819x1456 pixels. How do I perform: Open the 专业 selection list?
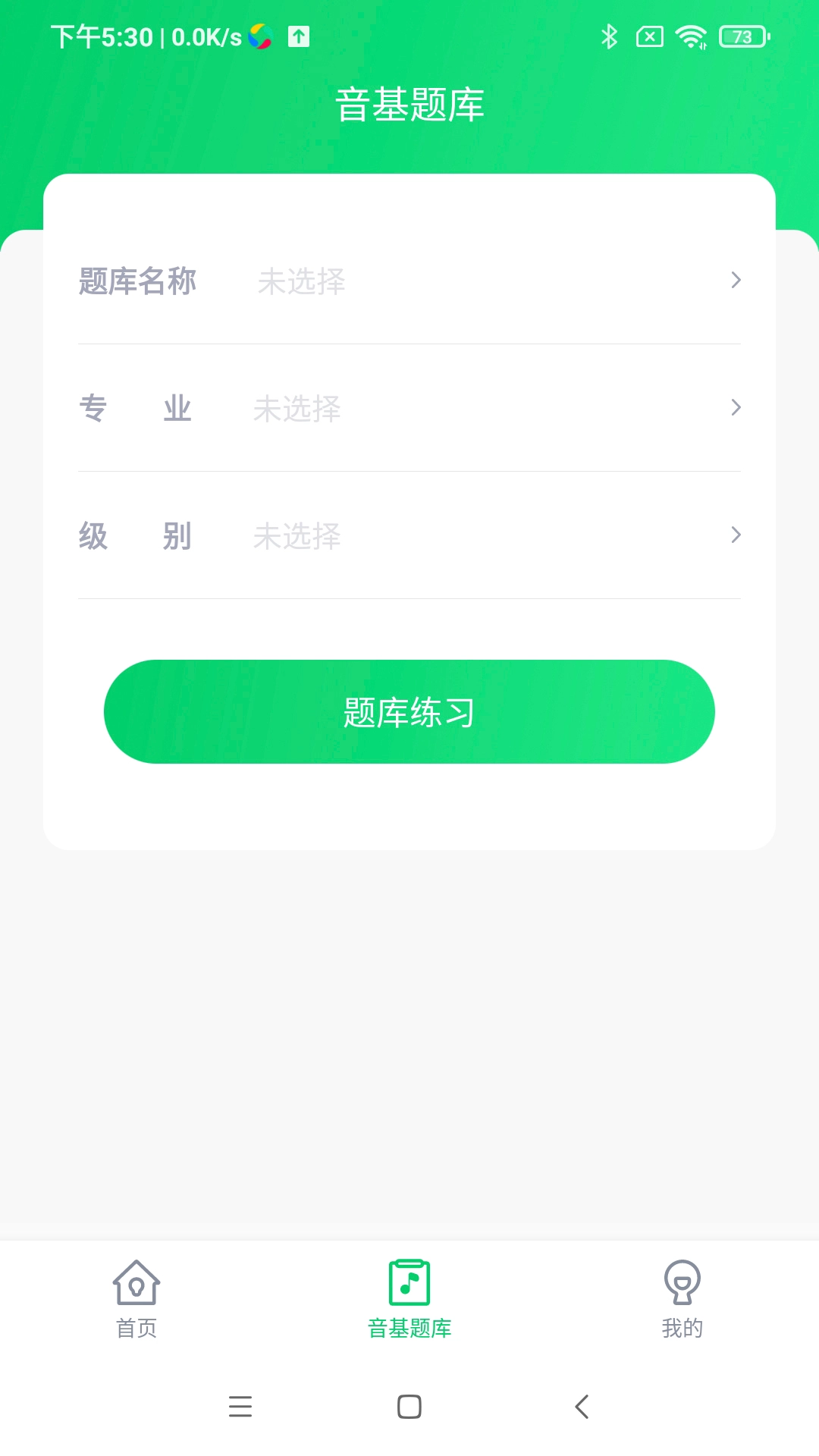735,408
